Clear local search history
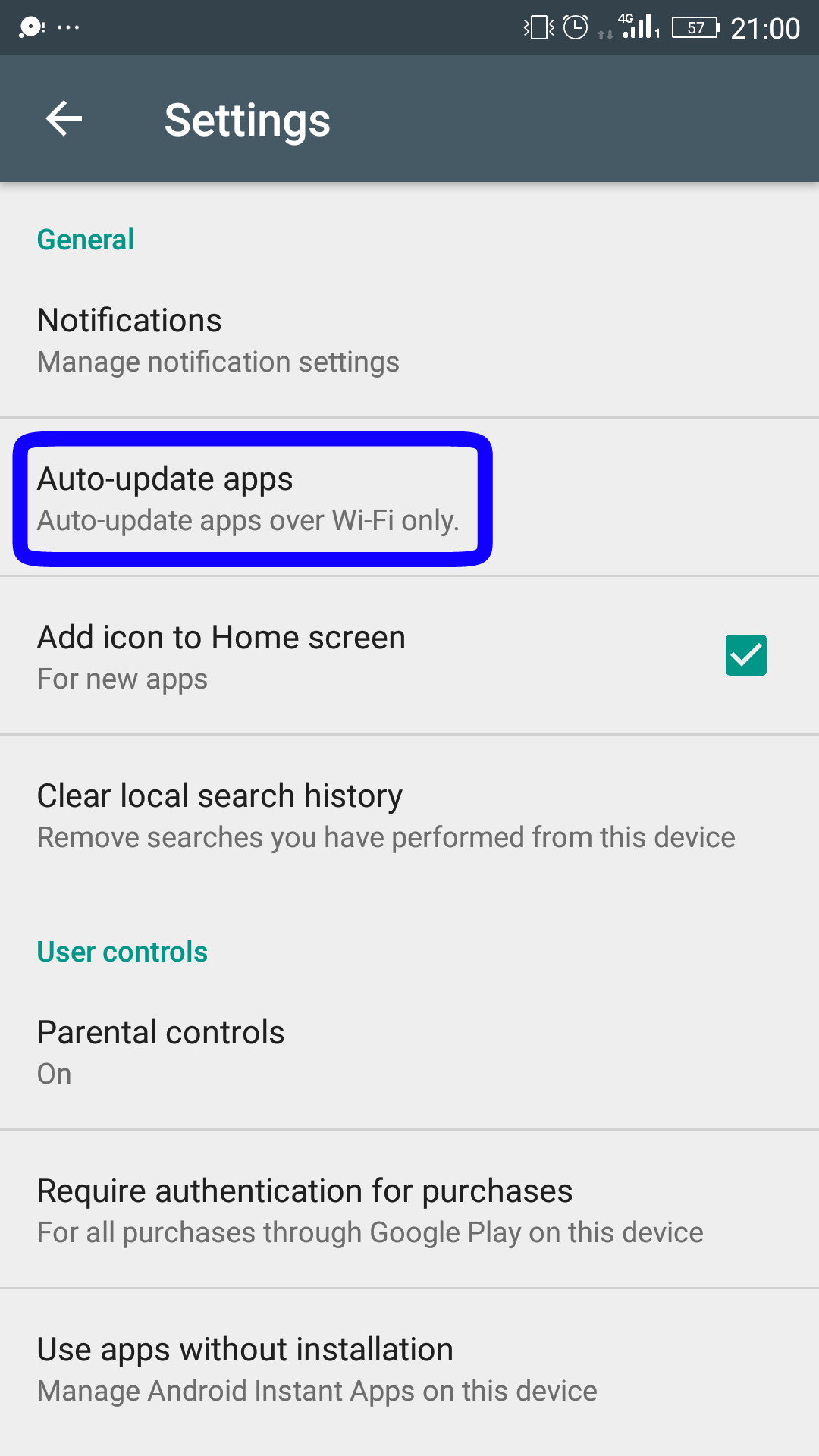 tap(409, 814)
